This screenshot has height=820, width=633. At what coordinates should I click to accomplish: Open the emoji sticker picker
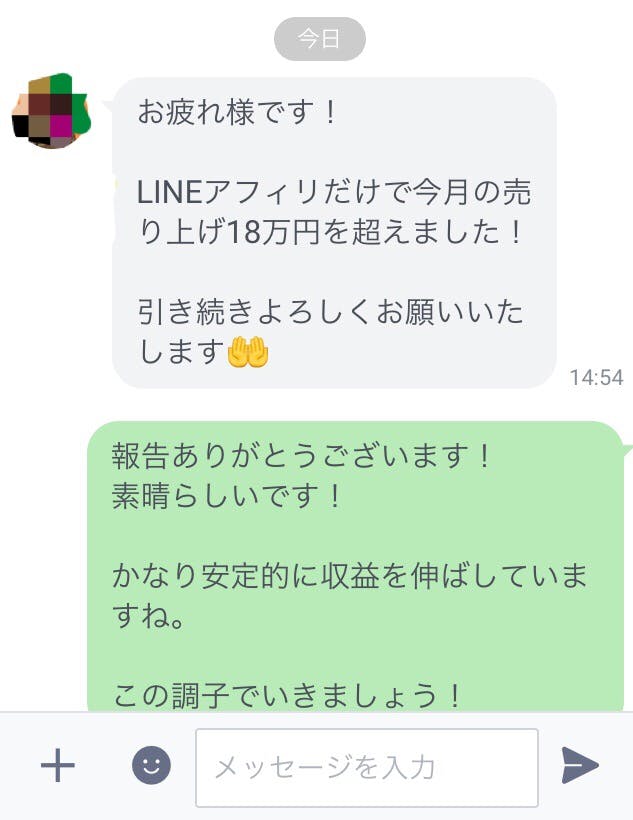pos(152,766)
